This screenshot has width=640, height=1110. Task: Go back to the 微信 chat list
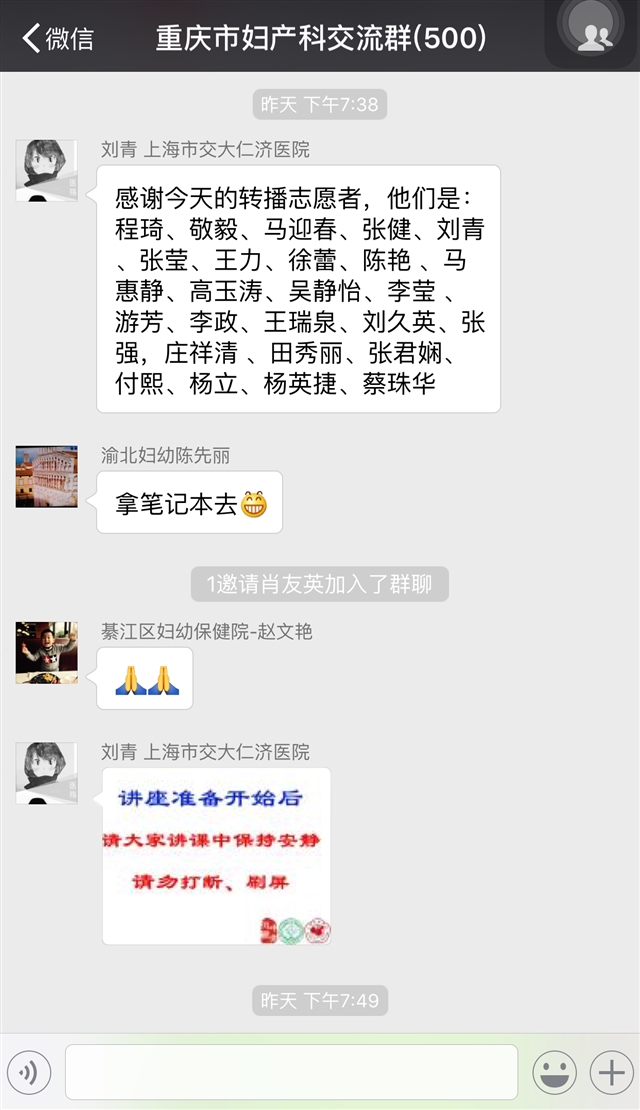[58, 38]
